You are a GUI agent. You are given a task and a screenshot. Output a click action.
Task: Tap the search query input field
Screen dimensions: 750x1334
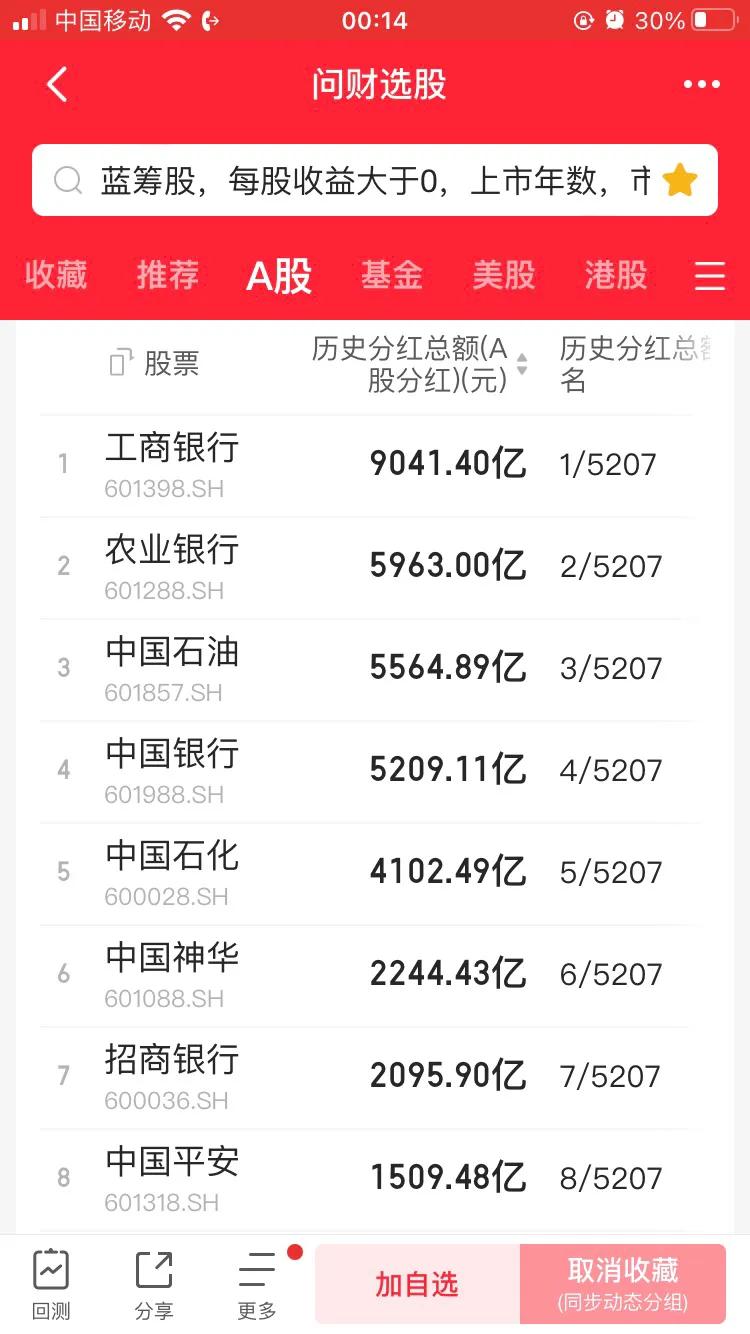(x=370, y=181)
